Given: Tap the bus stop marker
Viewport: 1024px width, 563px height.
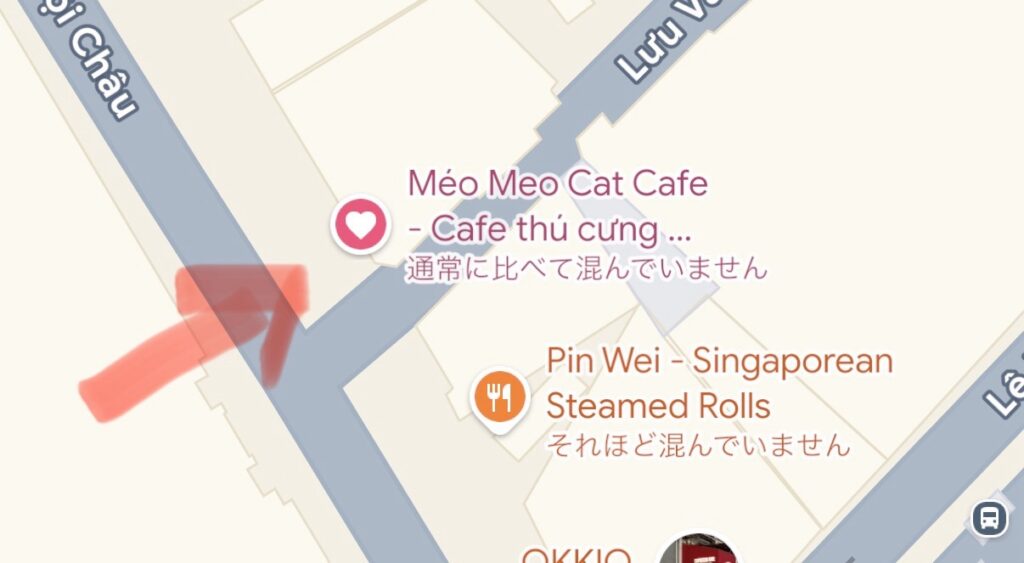Looking at the screenshot, I should 989,518.
